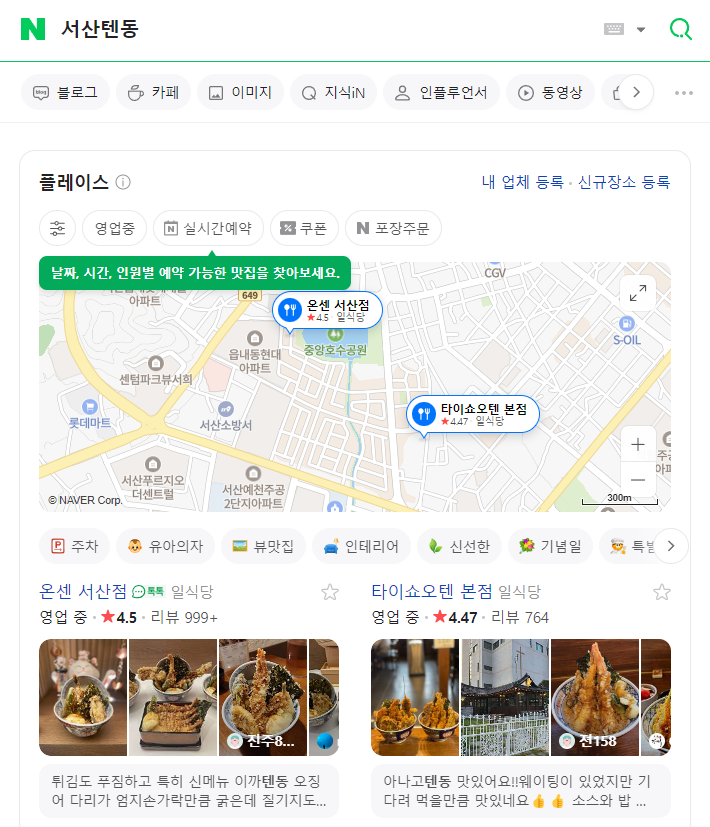
Task: Zoom in on the map
Action: point(638,443)
